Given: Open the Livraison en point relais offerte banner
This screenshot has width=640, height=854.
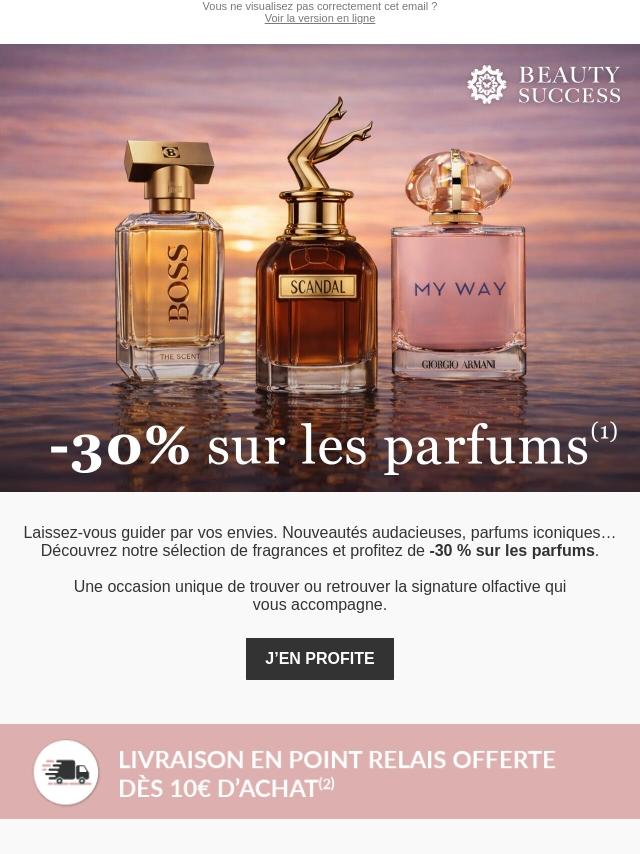Looking at the screenshot, I should tap(320, 772).
